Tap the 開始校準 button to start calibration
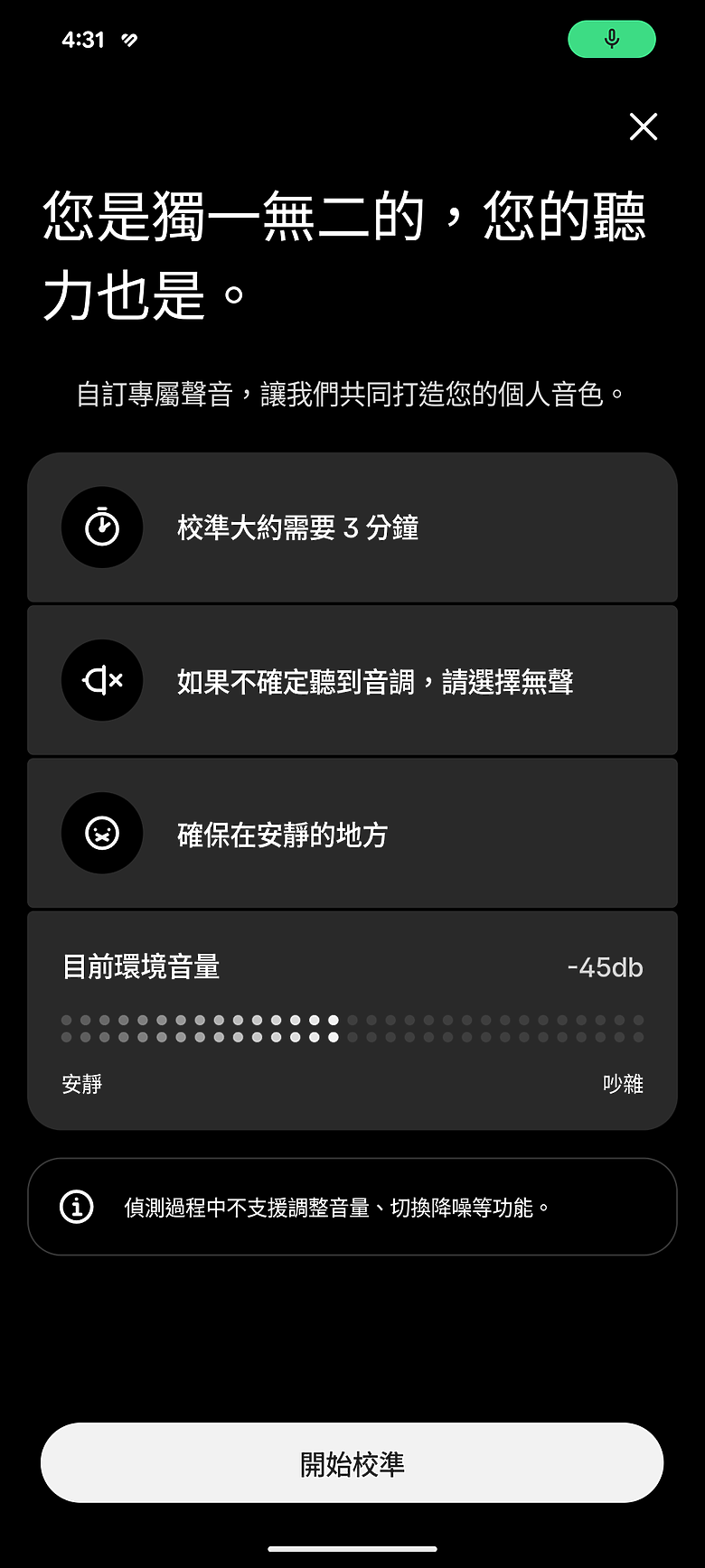 tap(351, 1462)
